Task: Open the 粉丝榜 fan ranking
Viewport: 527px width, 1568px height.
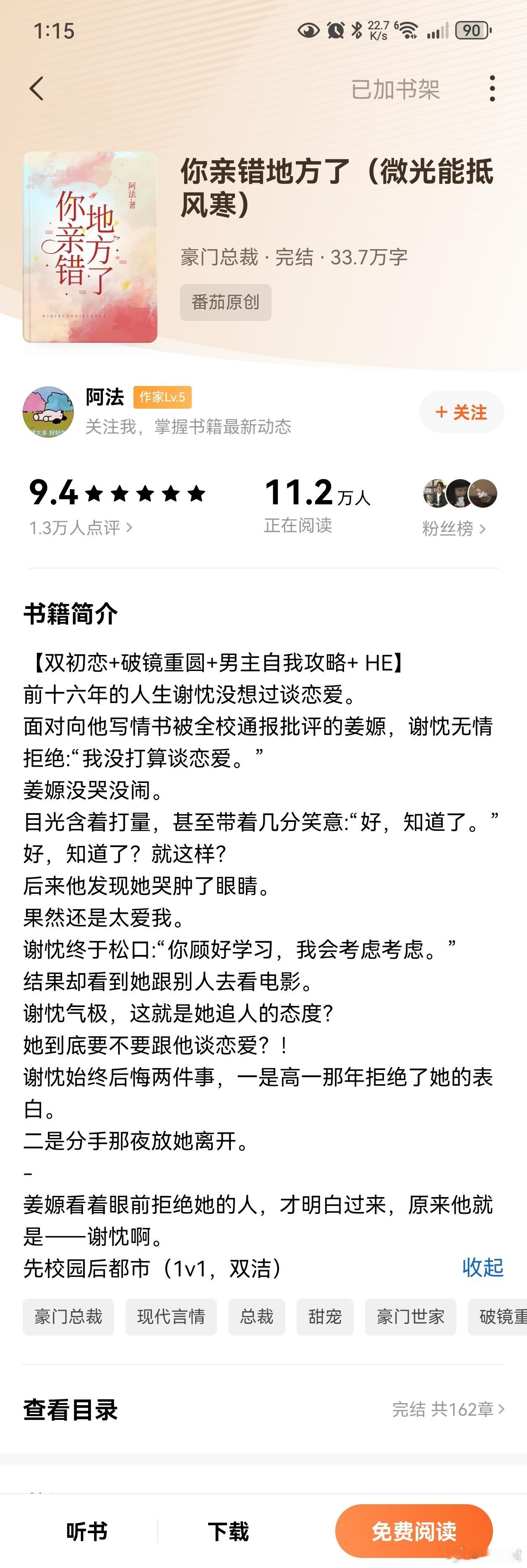Action: (454, 528)
